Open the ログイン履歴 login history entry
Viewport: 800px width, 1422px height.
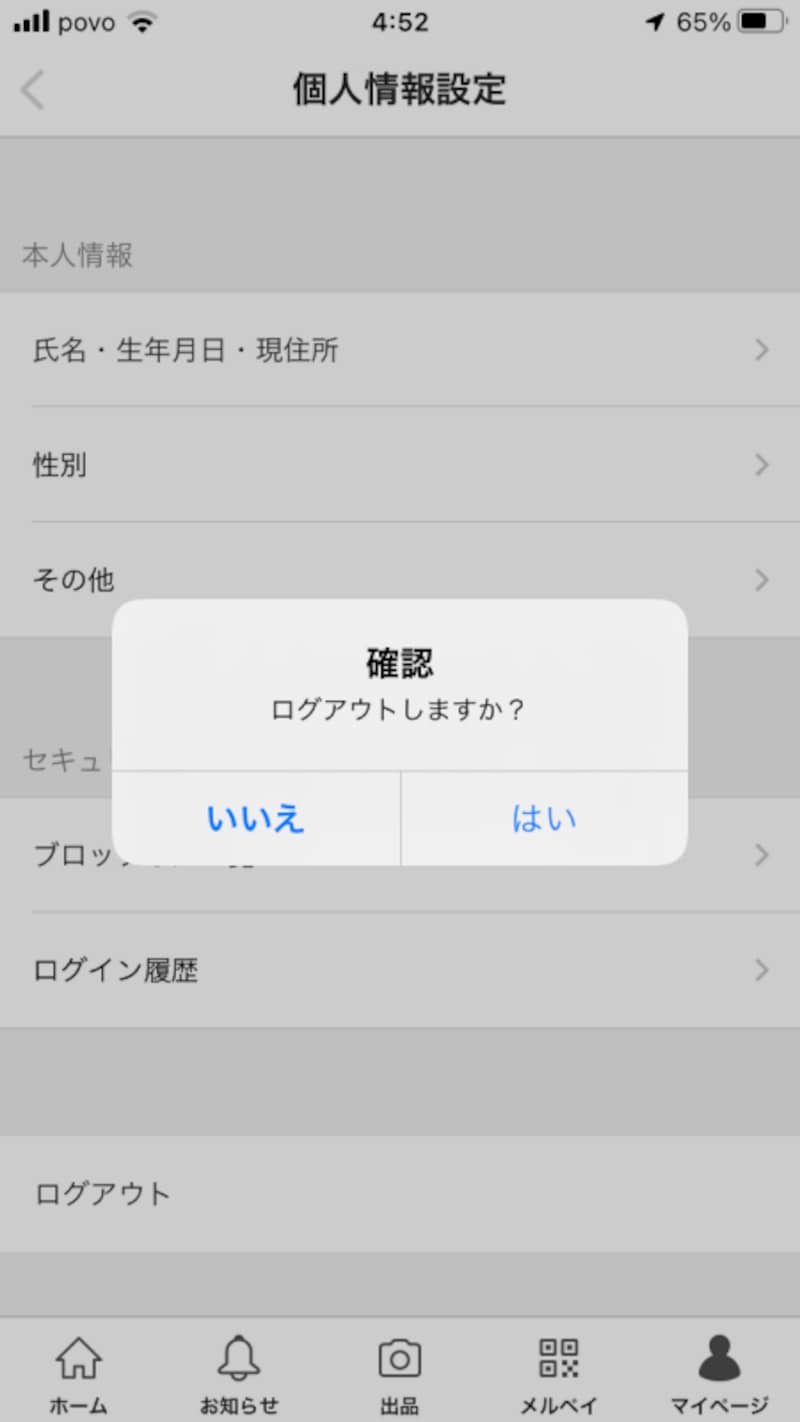tap(400, 969)
